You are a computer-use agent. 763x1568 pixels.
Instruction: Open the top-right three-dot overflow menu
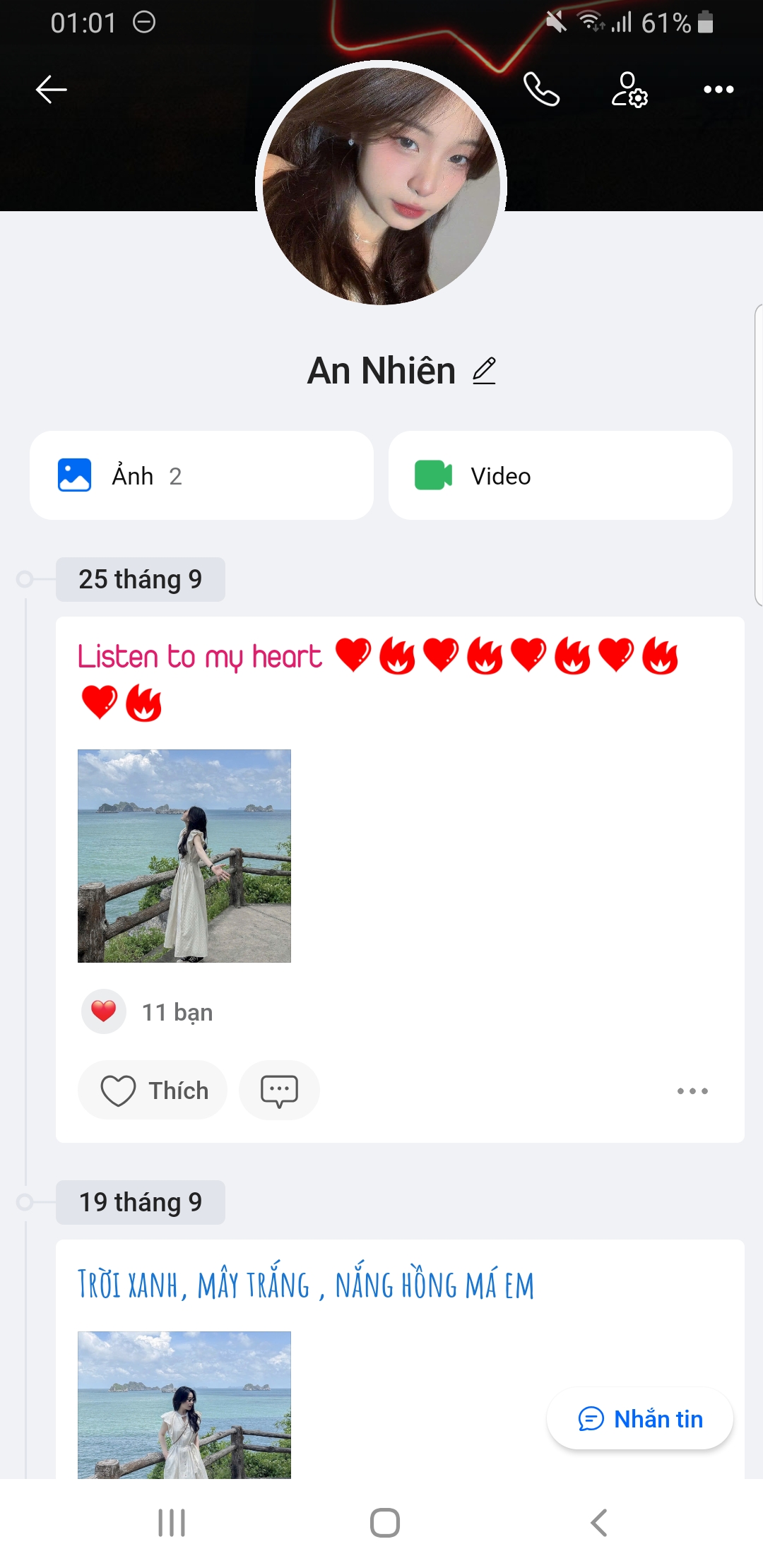pyautogui.click(x=718, y=89)
